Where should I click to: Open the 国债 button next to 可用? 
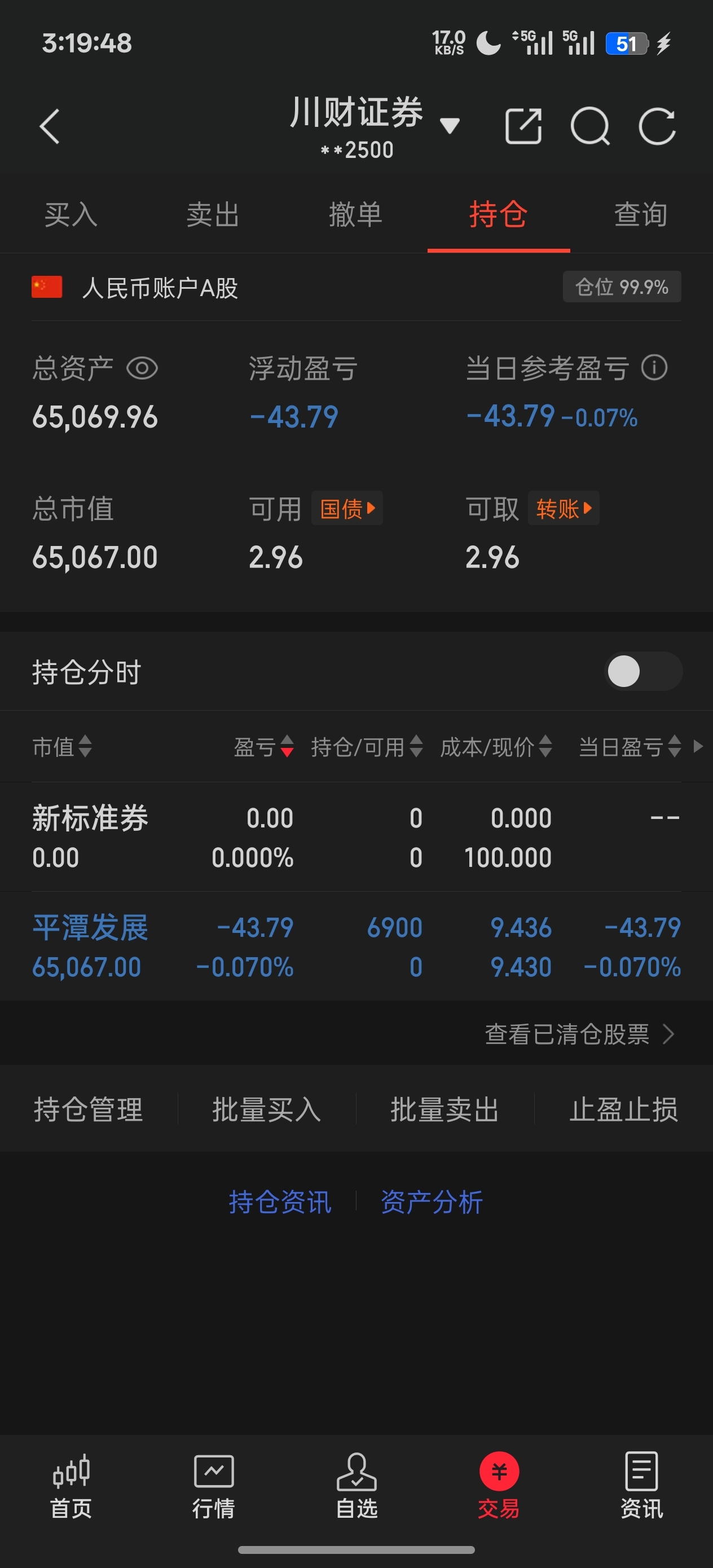click(347, 508)
